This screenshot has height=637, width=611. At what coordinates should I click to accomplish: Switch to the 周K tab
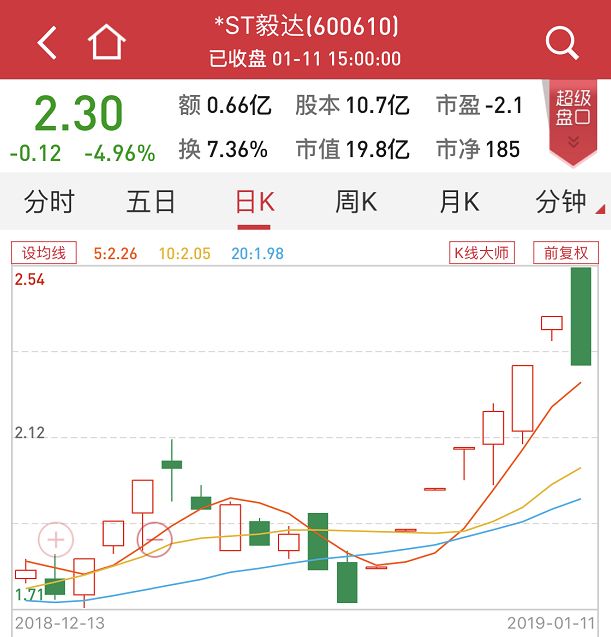(356, 202)
